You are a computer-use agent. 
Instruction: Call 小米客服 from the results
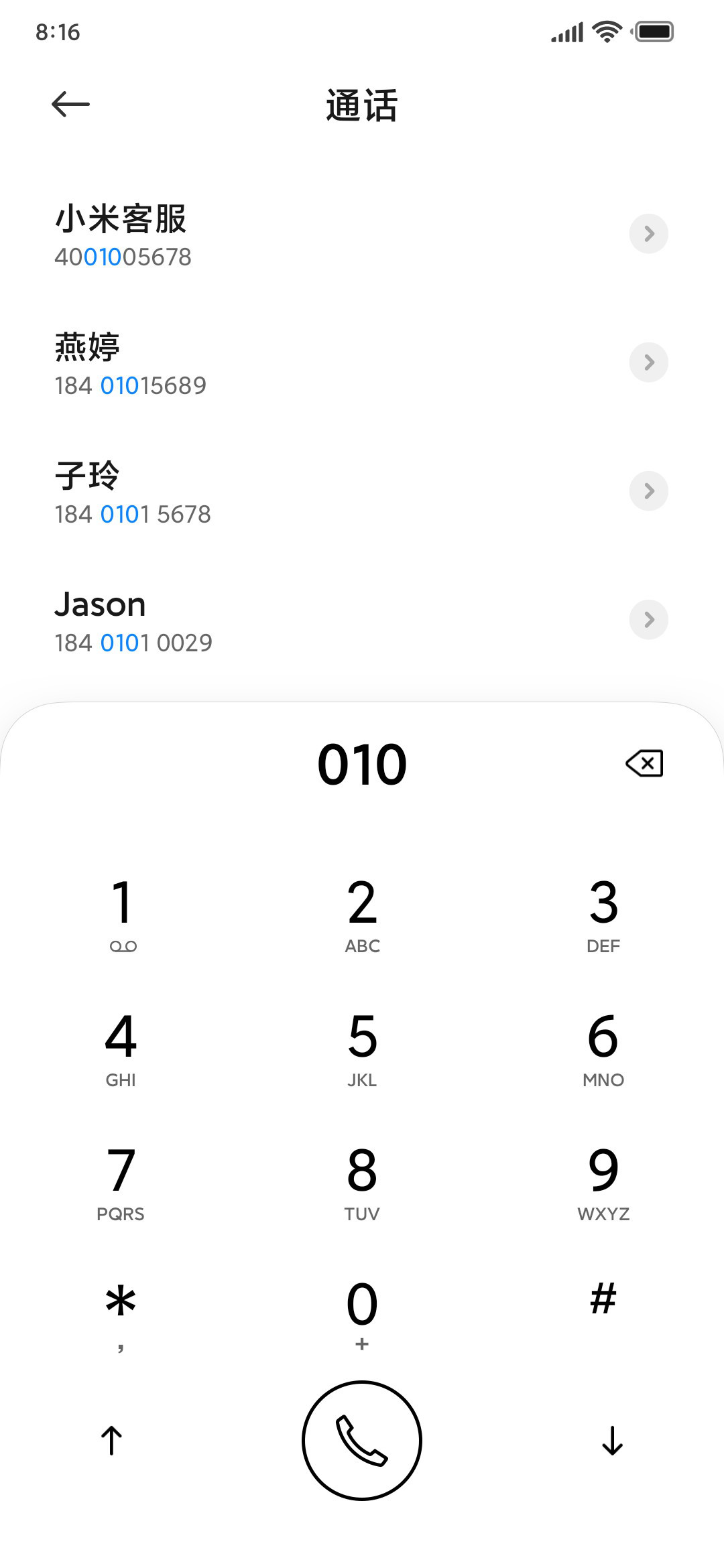(362, 235)
